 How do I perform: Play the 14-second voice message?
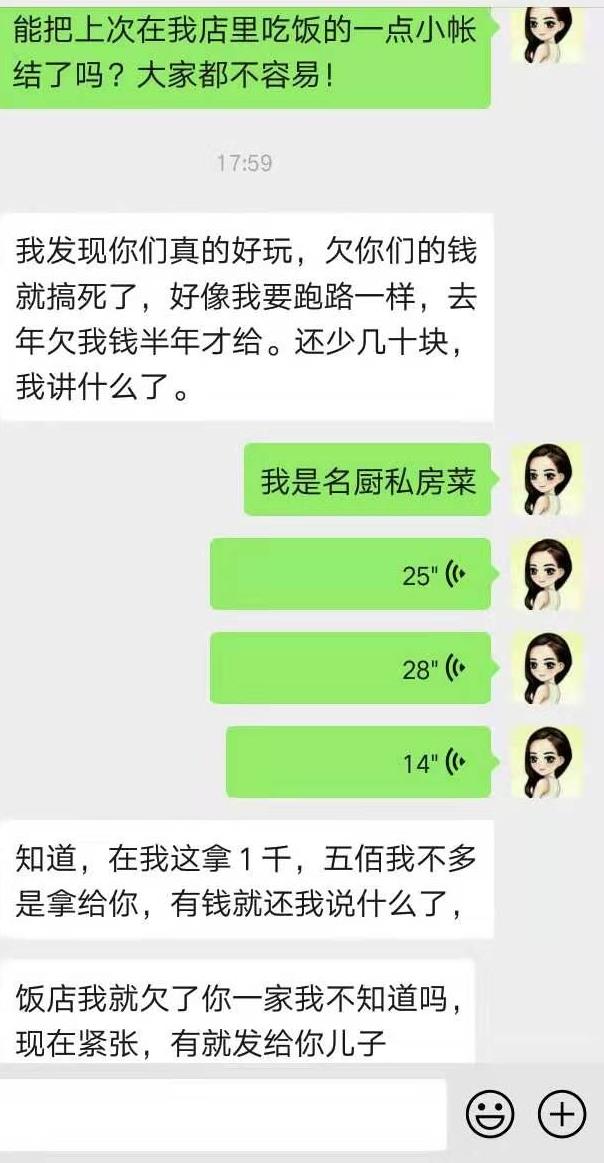[x=358, y=762]
